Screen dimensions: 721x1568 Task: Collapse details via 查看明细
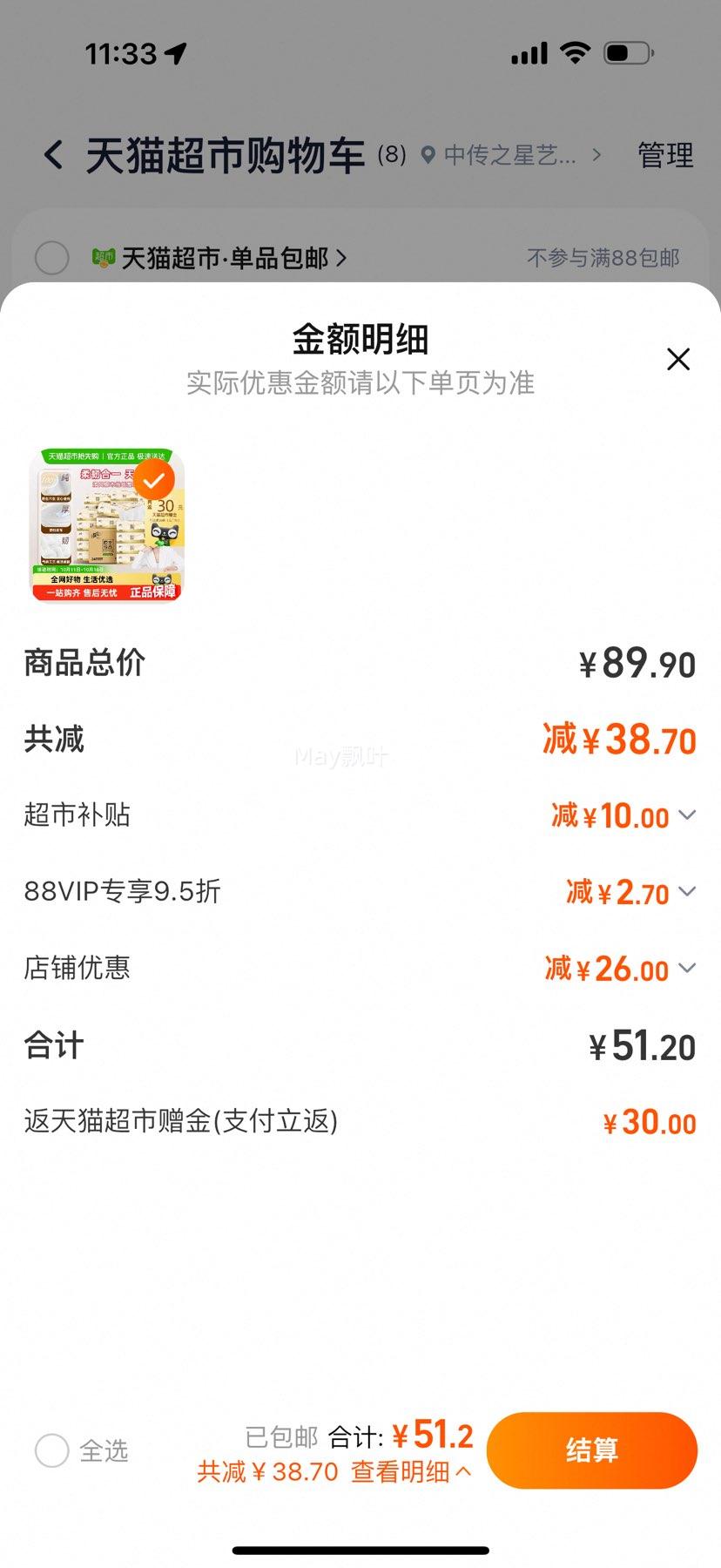coord(411,1472)
